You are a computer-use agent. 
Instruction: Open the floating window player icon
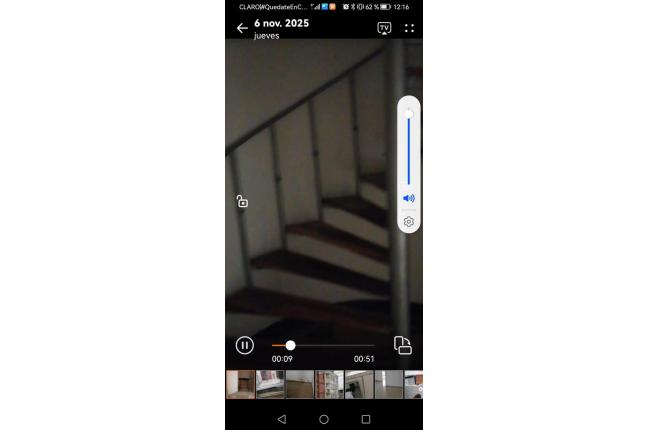(403, 345)
